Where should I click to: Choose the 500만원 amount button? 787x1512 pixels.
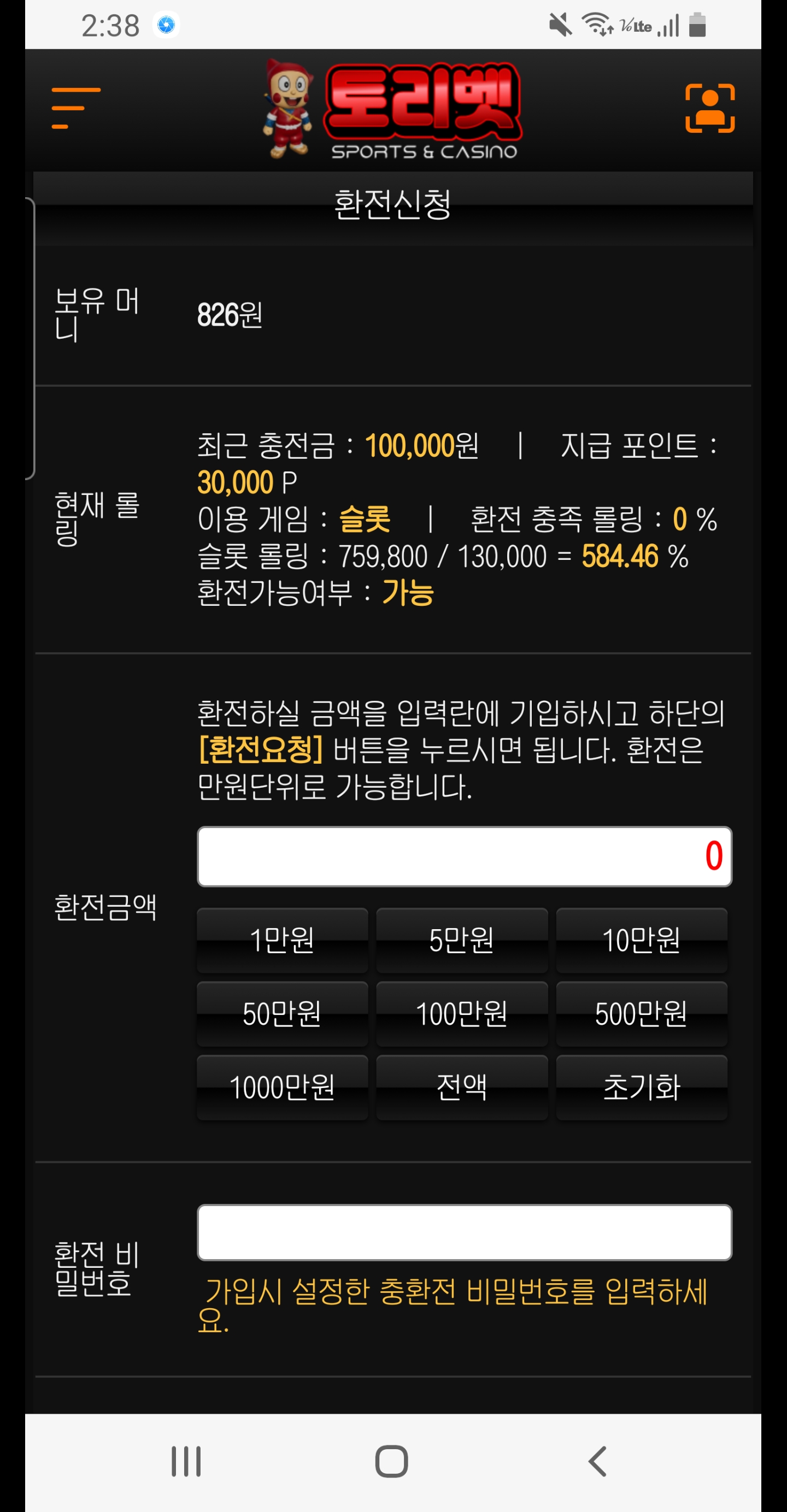(x=641, y=1014)
